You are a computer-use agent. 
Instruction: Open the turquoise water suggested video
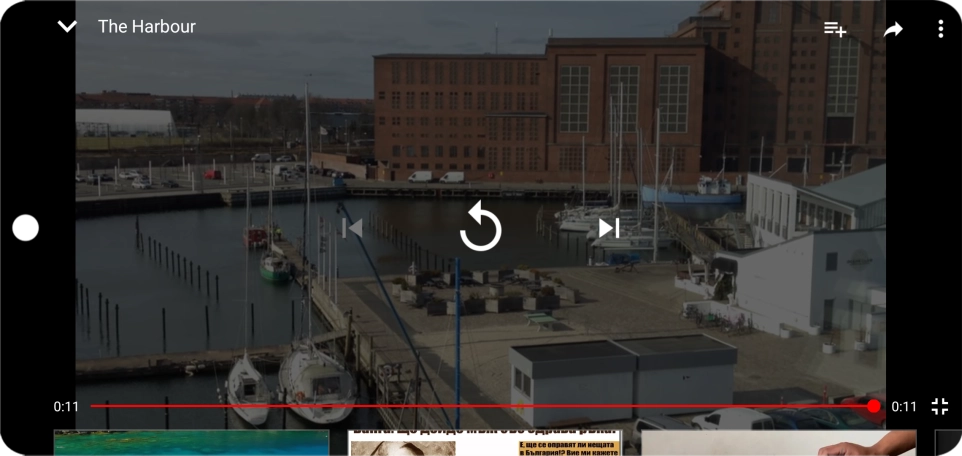191,443
